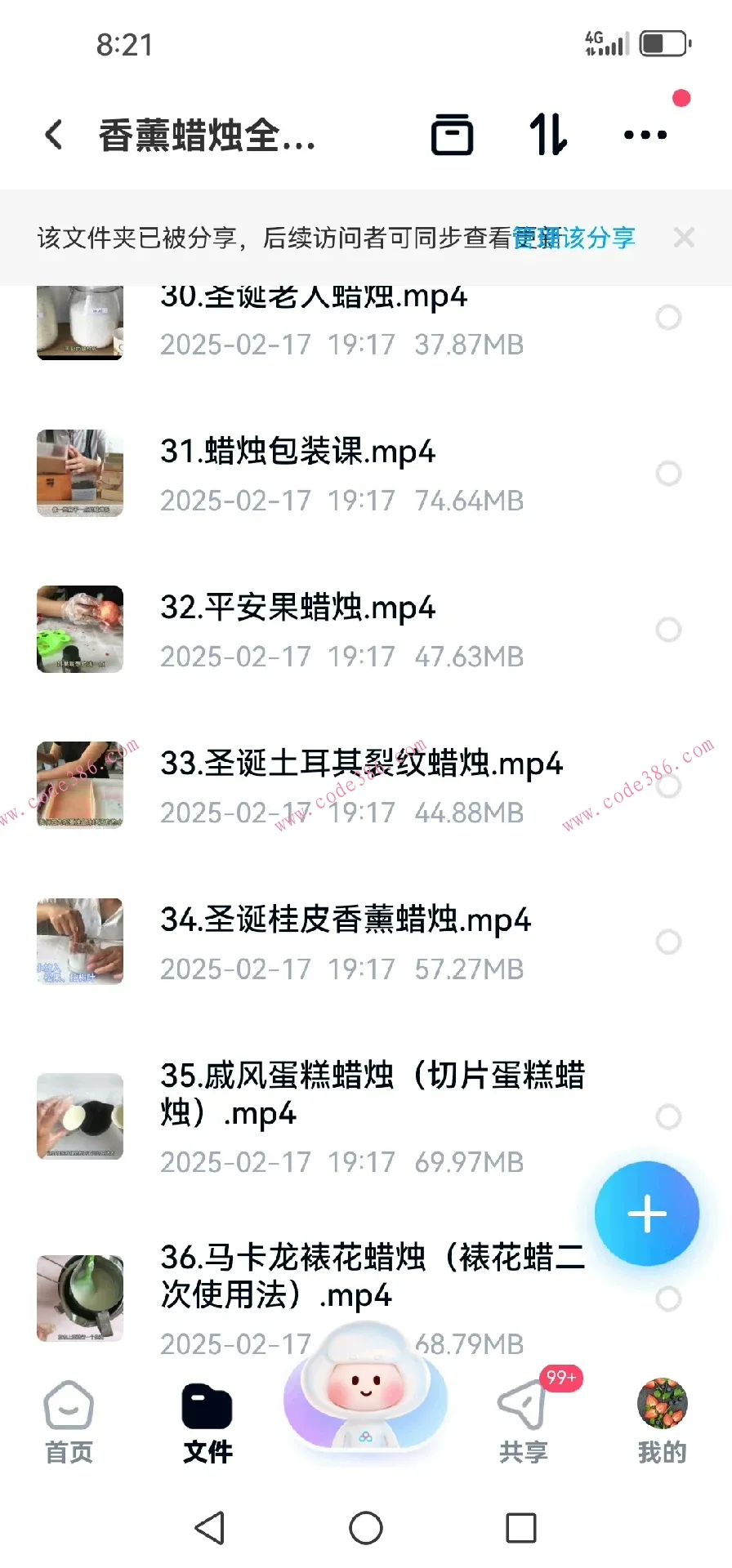Image resolution: width=732 pixels, height=1568 pixels.
Task: Open recent apps with the square button
Action: tap(520, 1528)
